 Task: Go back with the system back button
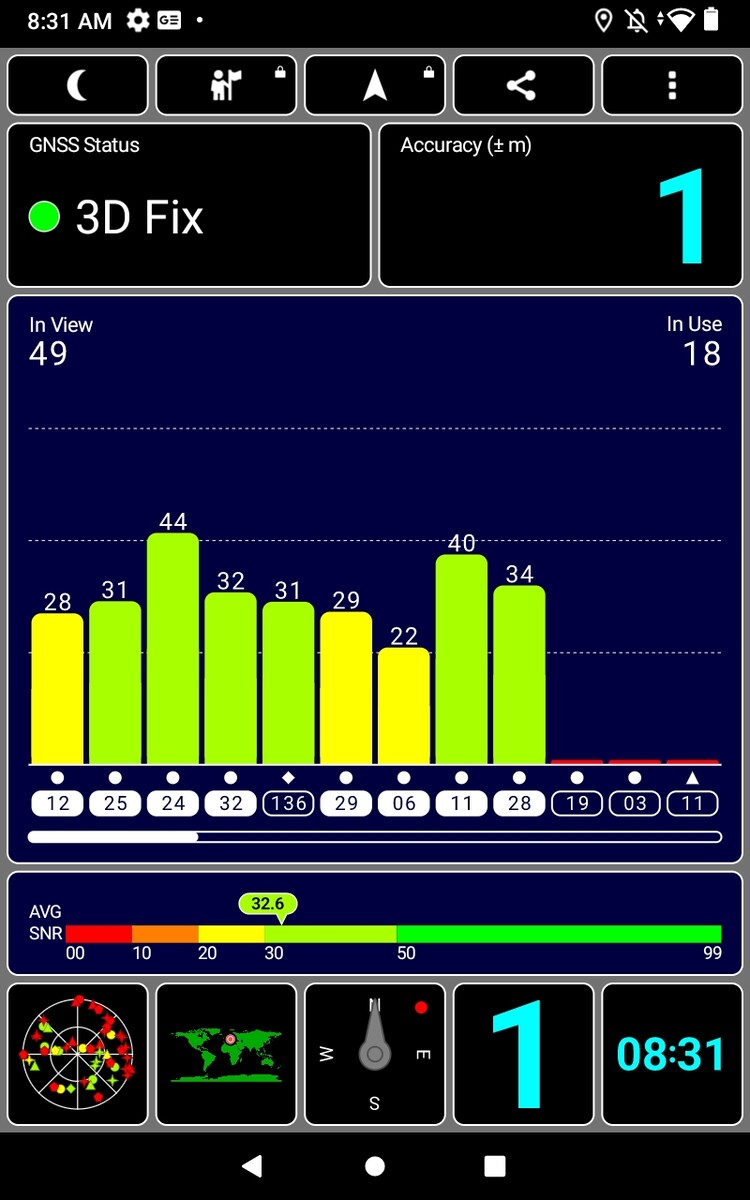point(253,1166)
